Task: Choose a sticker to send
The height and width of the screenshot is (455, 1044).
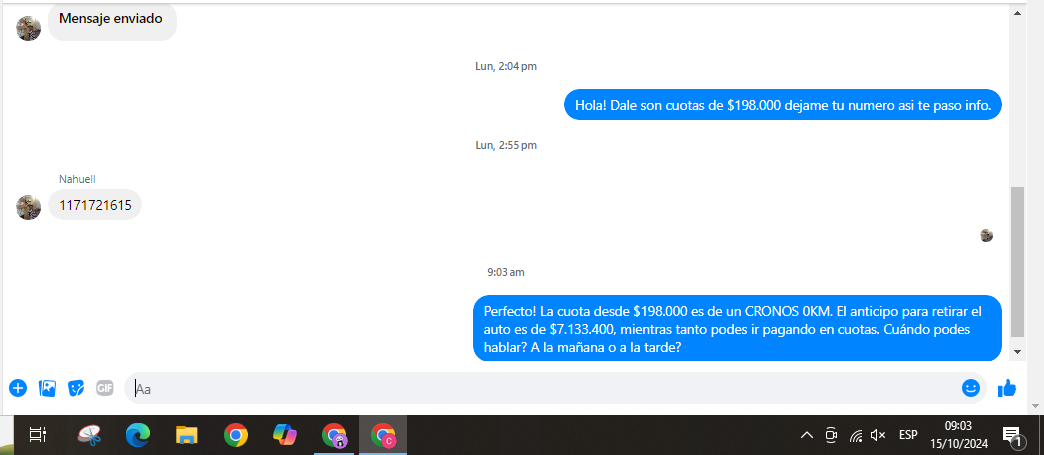Action: pos(76,388)
